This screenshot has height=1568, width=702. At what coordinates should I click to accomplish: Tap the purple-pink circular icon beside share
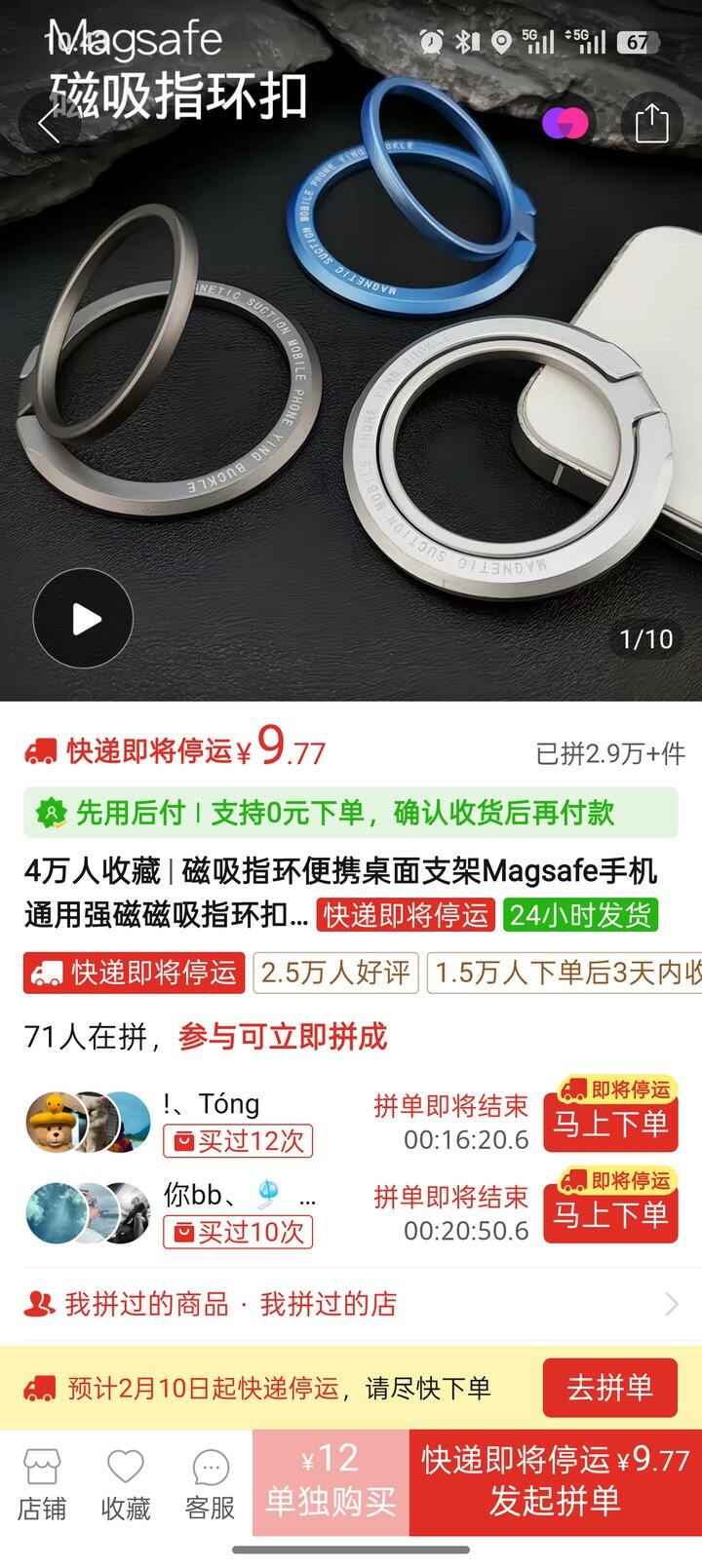point(565,124)
